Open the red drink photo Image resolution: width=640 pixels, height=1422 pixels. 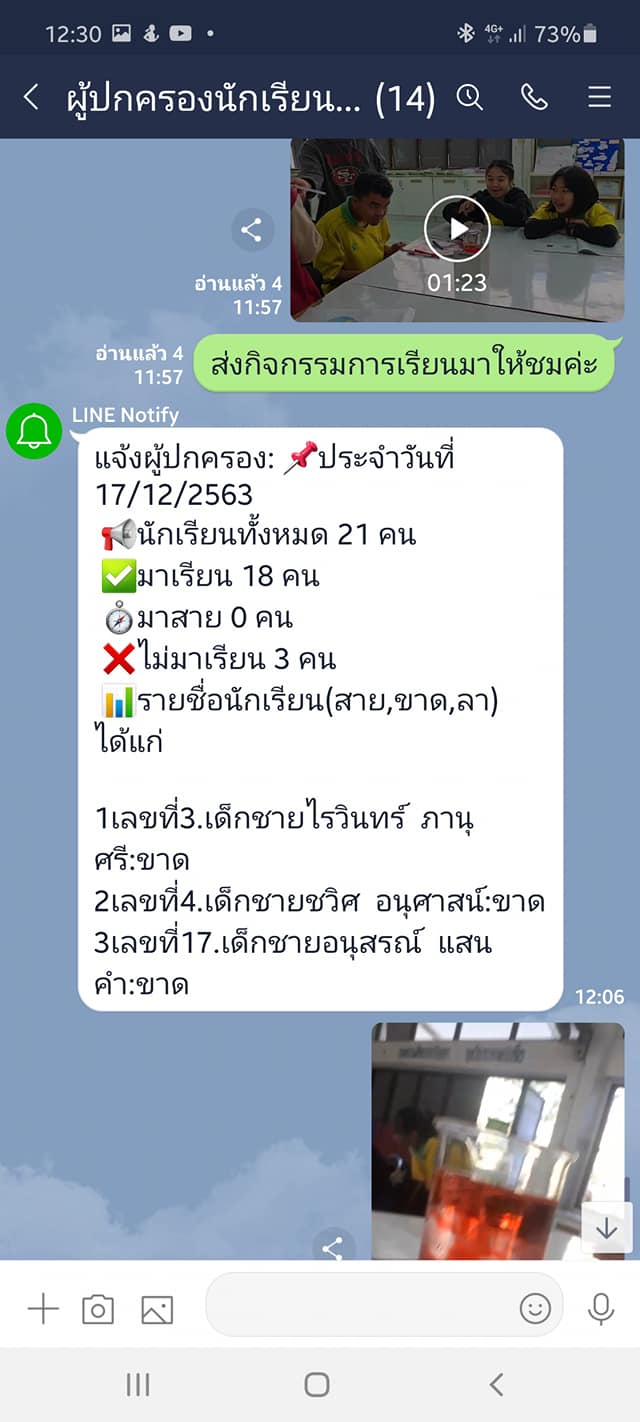[x=497, y=1140]
